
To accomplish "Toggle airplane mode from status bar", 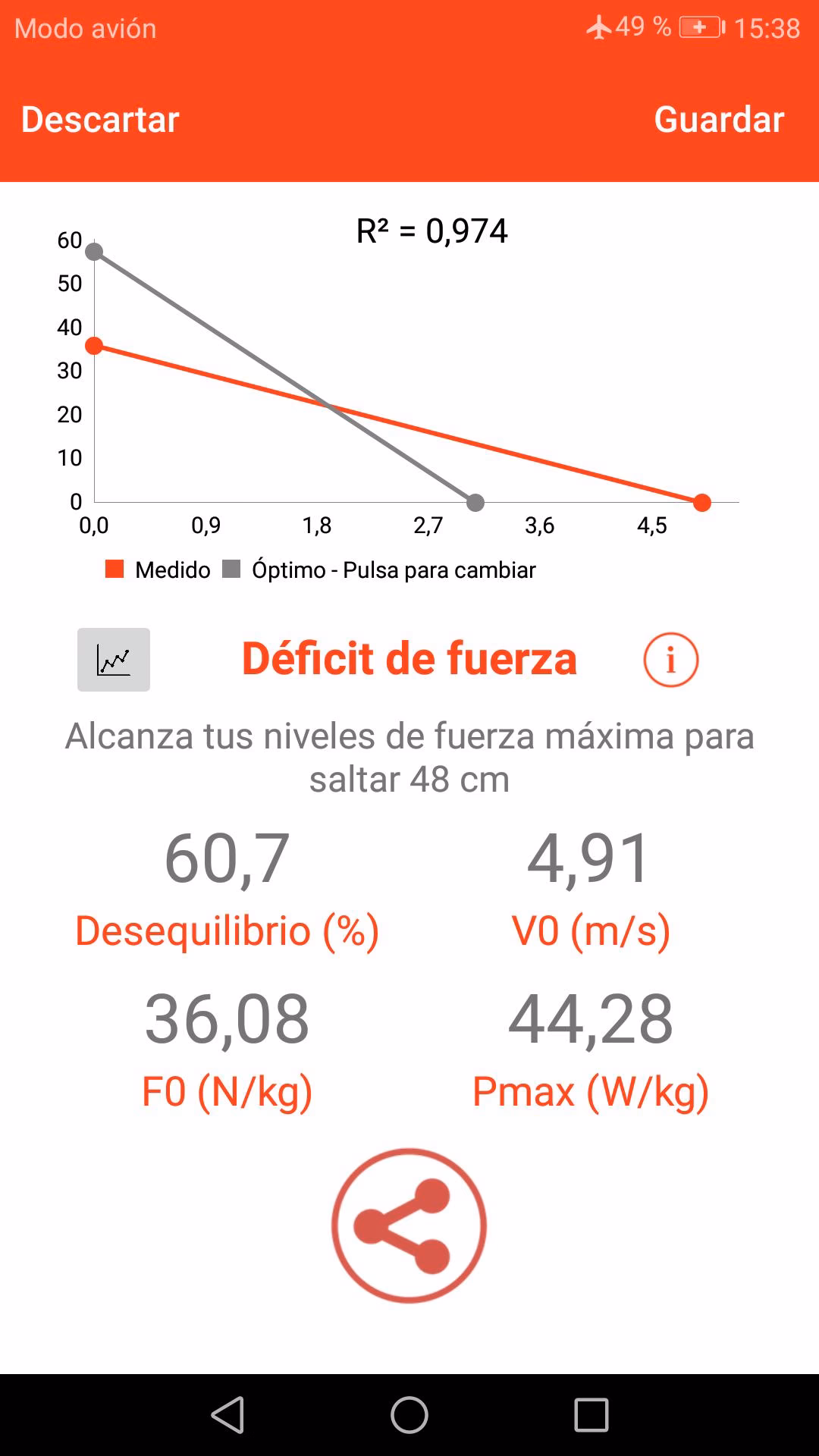I will (x=601, y=27).
